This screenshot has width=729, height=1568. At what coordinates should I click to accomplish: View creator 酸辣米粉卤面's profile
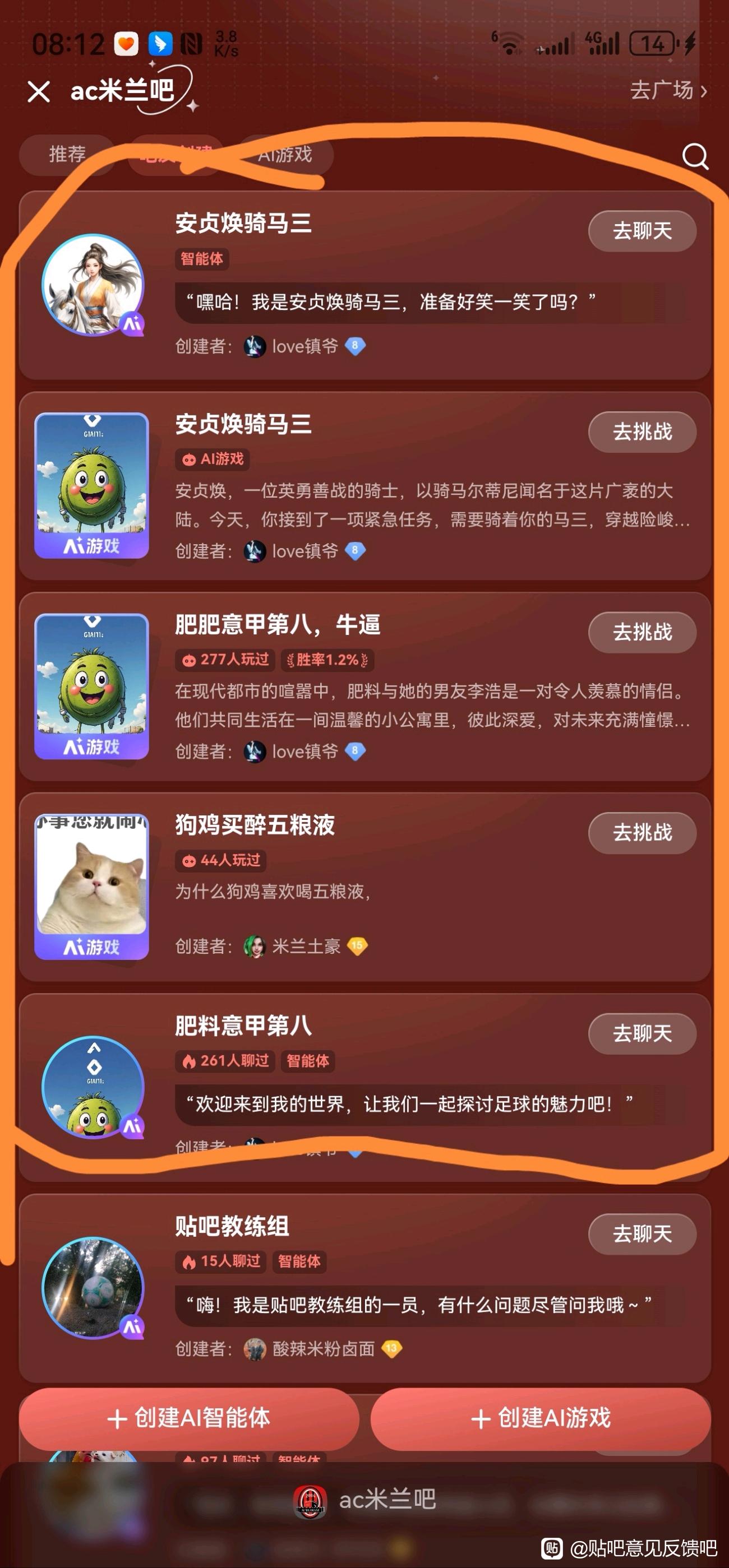pyautogui.click(x=323, y=1348)
